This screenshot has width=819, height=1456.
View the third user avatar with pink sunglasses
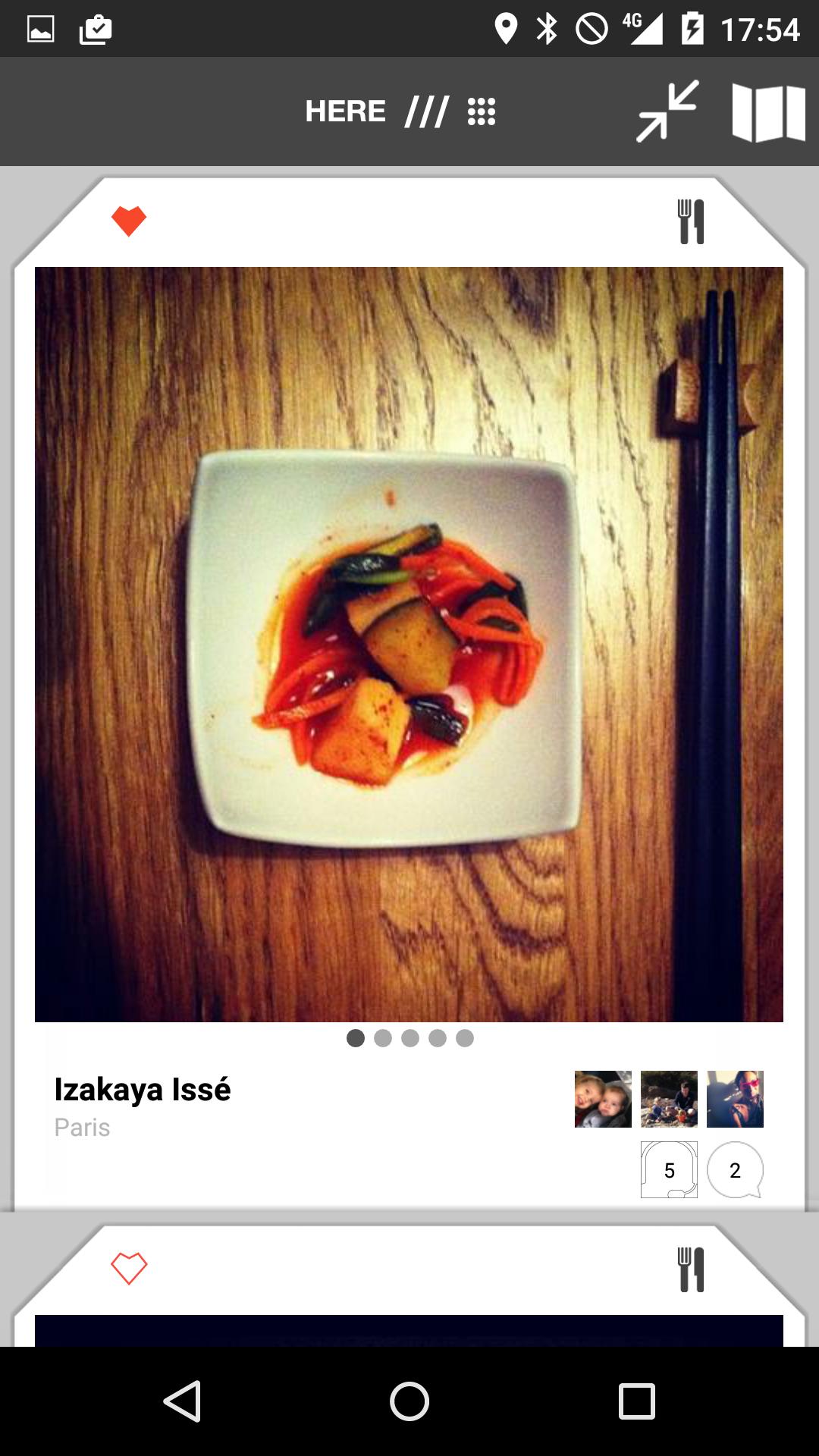(x=735, y=1099)
